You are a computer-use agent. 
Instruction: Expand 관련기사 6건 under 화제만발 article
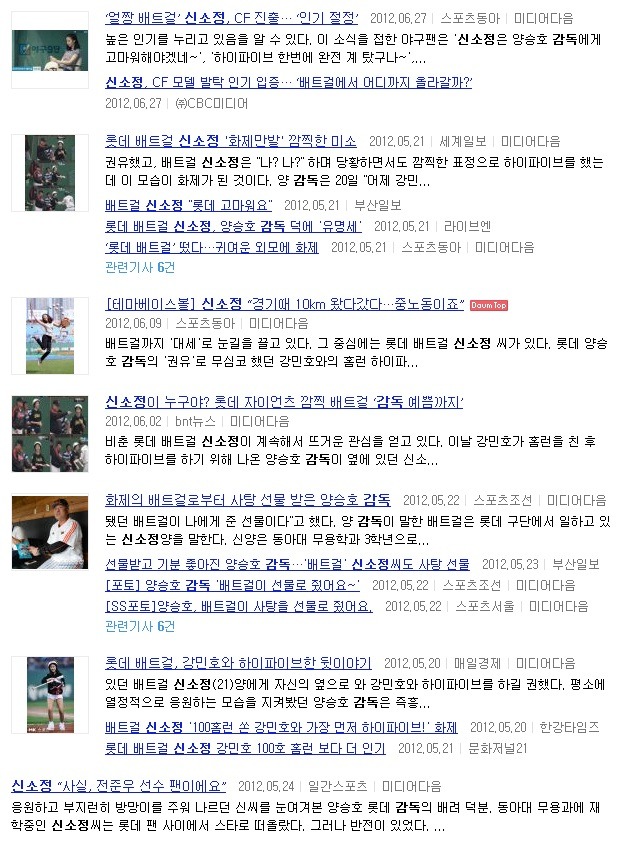pos(140,268)
